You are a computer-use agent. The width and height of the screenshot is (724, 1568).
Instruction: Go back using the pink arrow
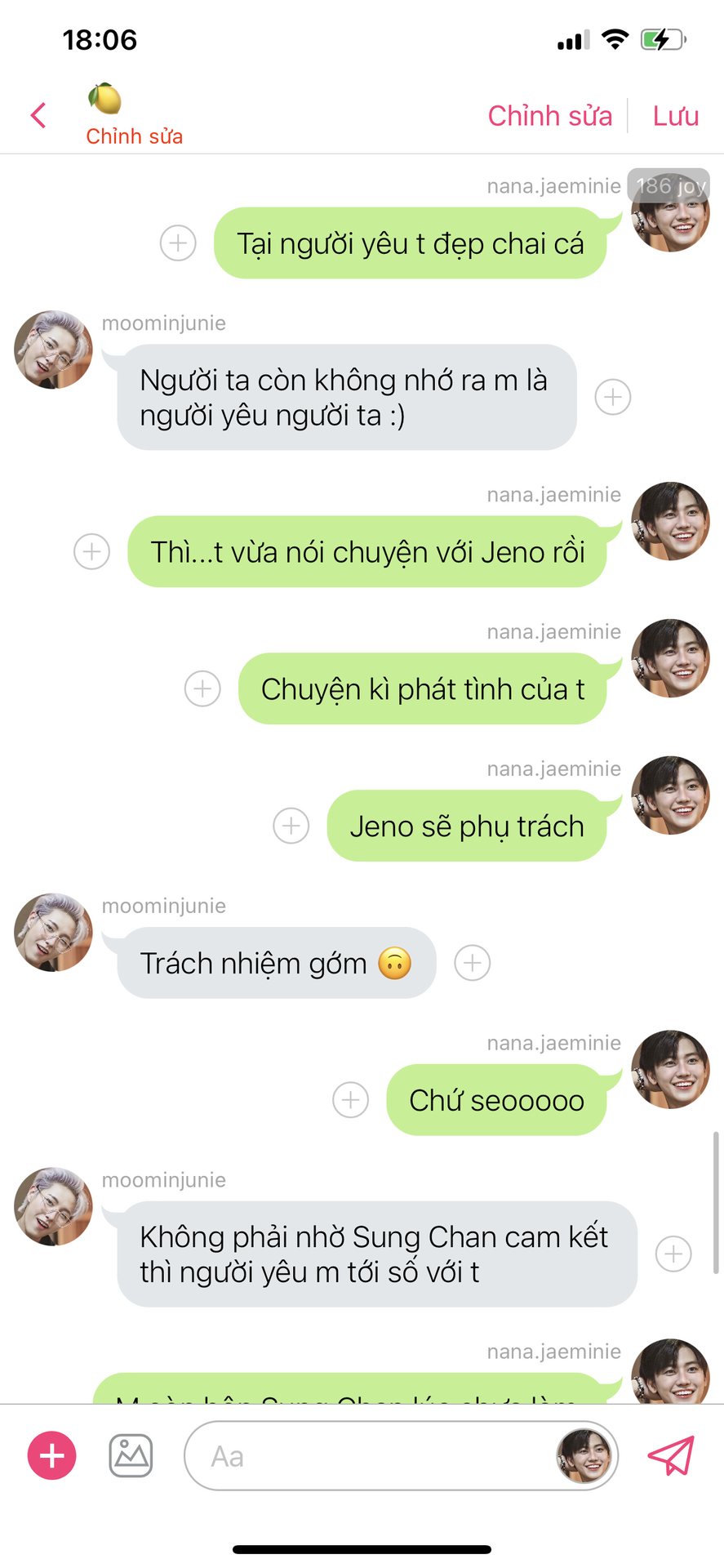[38, 115]
